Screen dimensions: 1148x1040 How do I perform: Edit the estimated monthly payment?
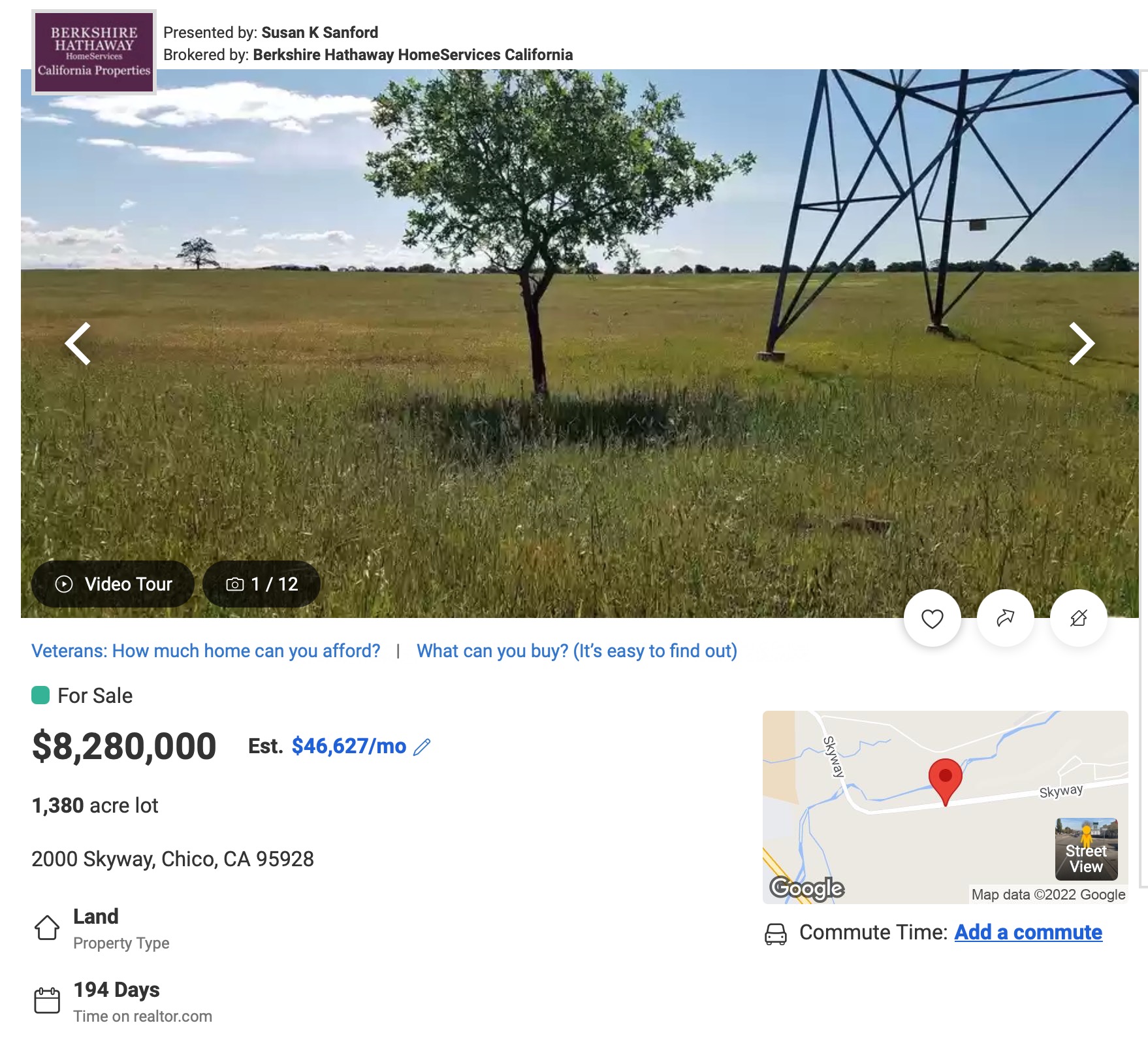pos(423,747)
